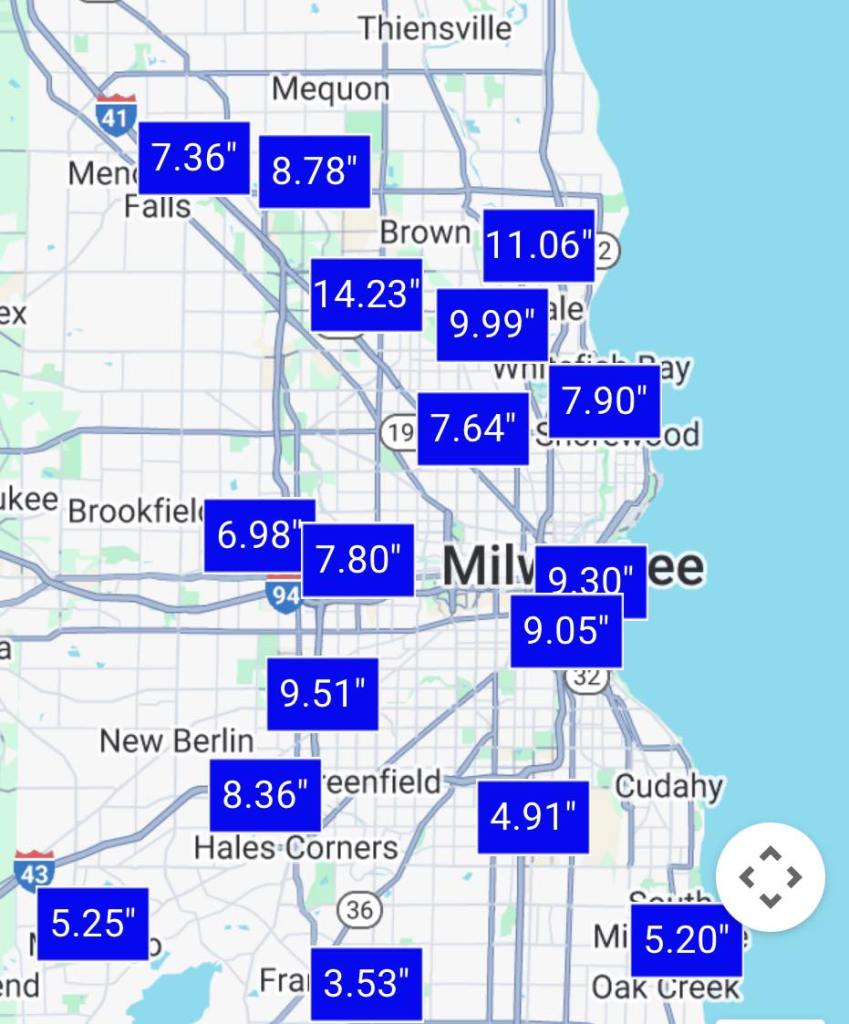Open the 4.91" rainfall marker
This screenshot has height=1024, width=849.
[x=532, y=817]
